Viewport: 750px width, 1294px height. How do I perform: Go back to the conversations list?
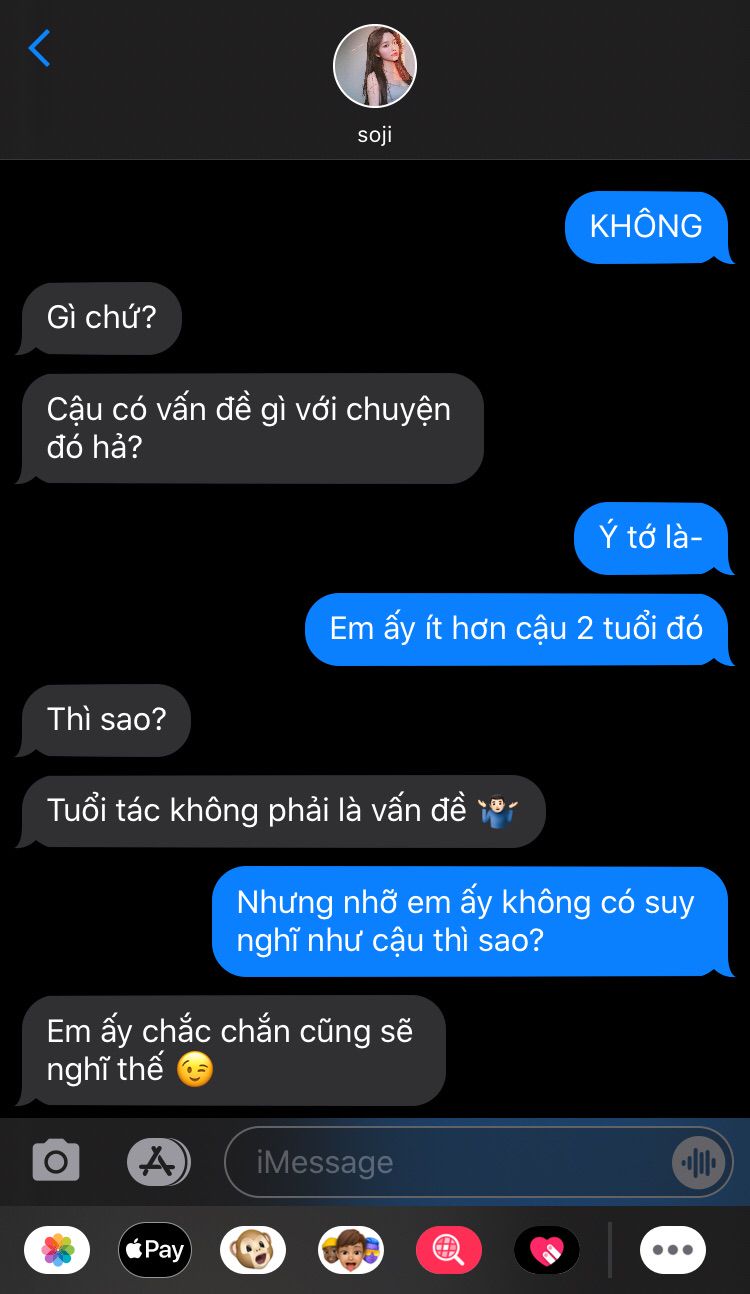(x=39, y=48)
